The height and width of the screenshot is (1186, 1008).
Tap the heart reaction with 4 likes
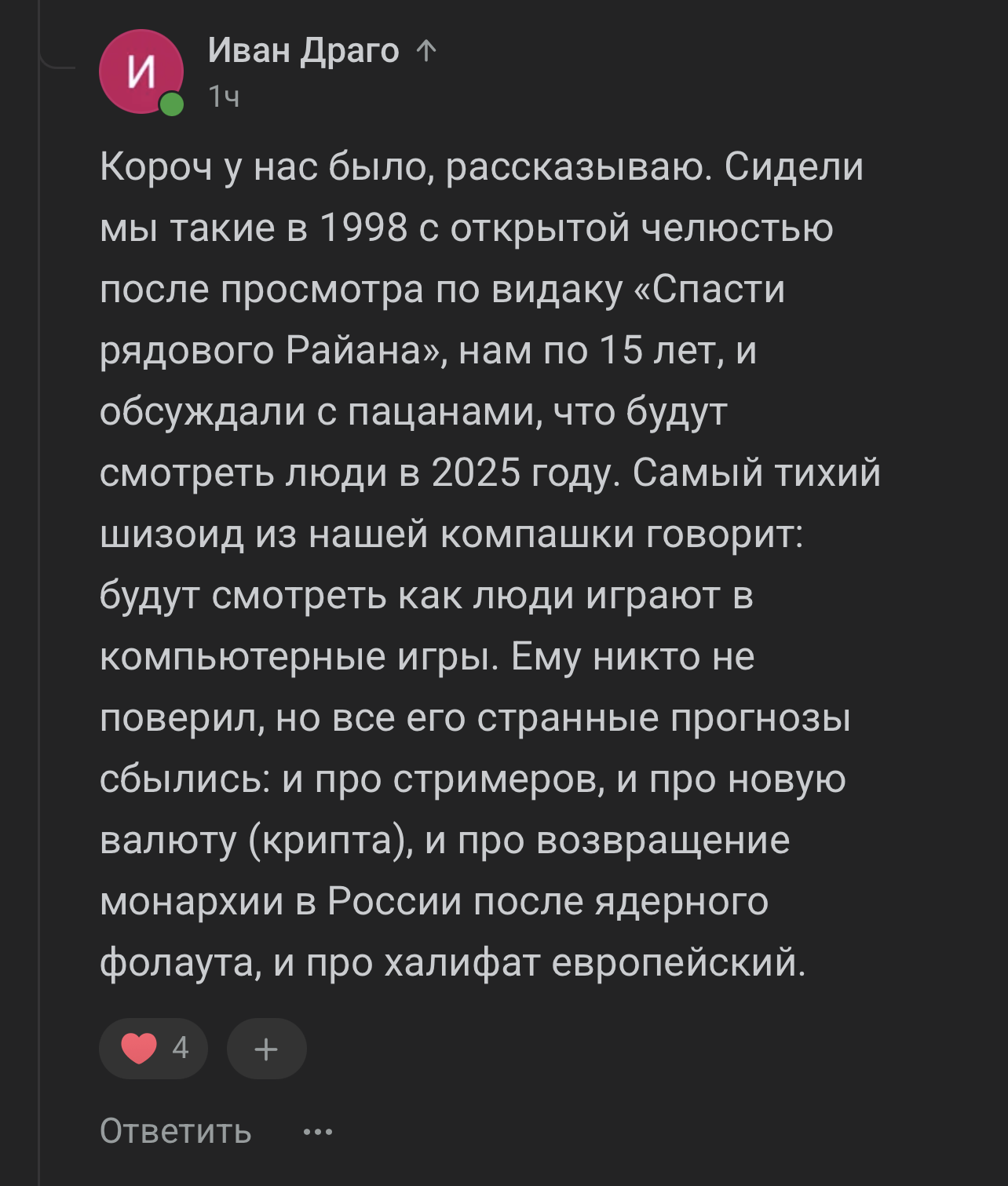tap(154, 1049)
